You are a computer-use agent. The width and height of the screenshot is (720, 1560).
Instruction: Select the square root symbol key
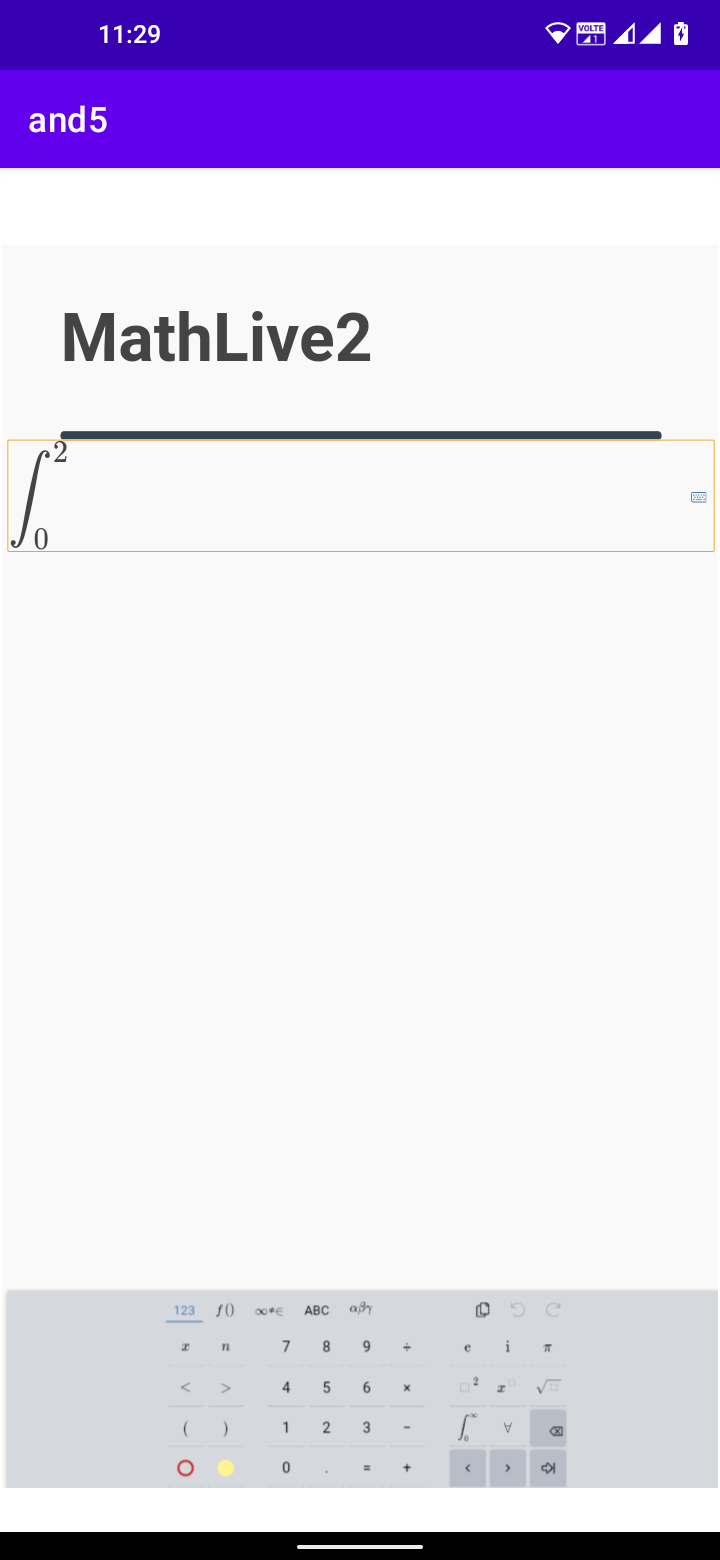[x=547, y=1385]
